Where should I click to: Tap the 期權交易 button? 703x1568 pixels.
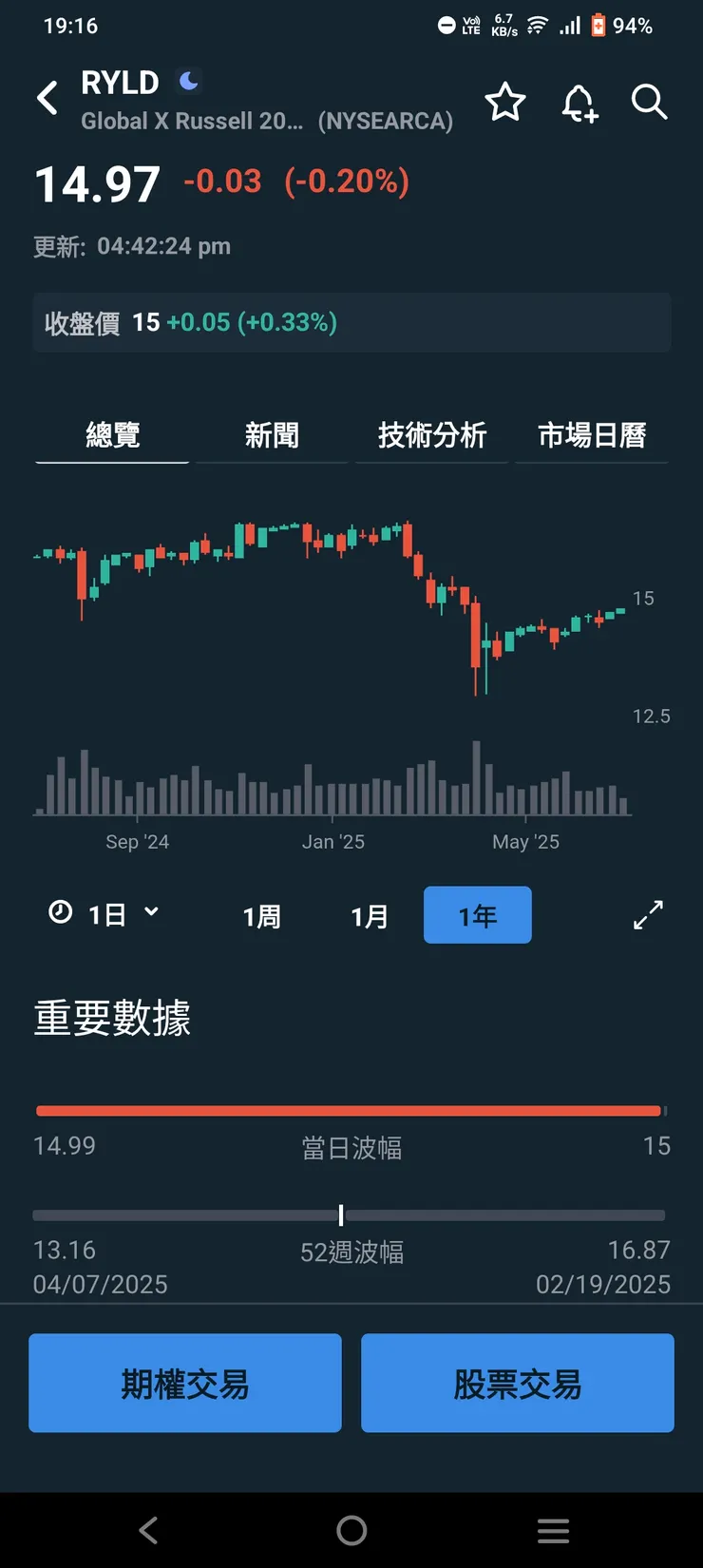[x=184, y=1383]
